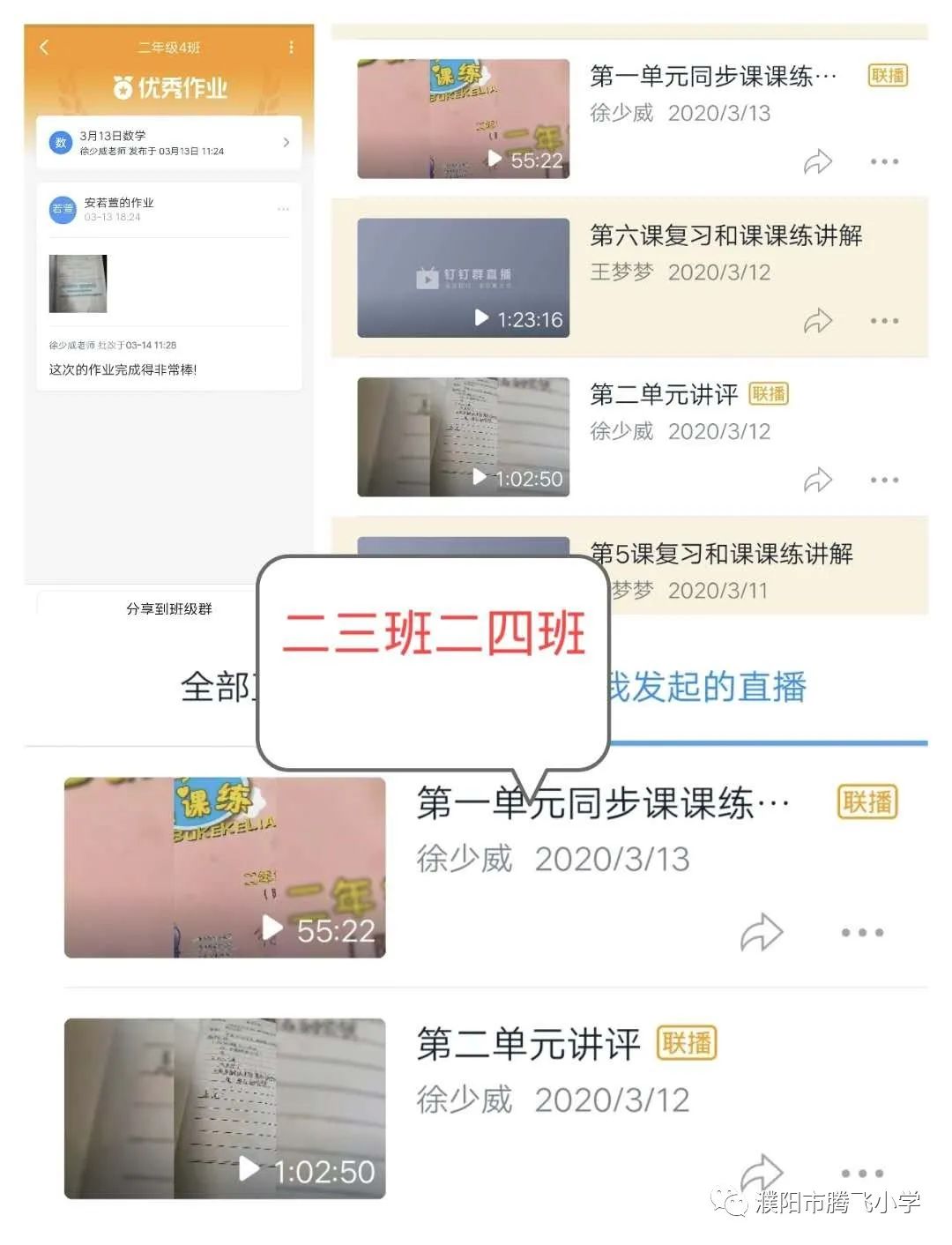Open the three-dot options for 安若萱的作业
This screenshot has width=952, height=1245.
[x=284, y=208]
